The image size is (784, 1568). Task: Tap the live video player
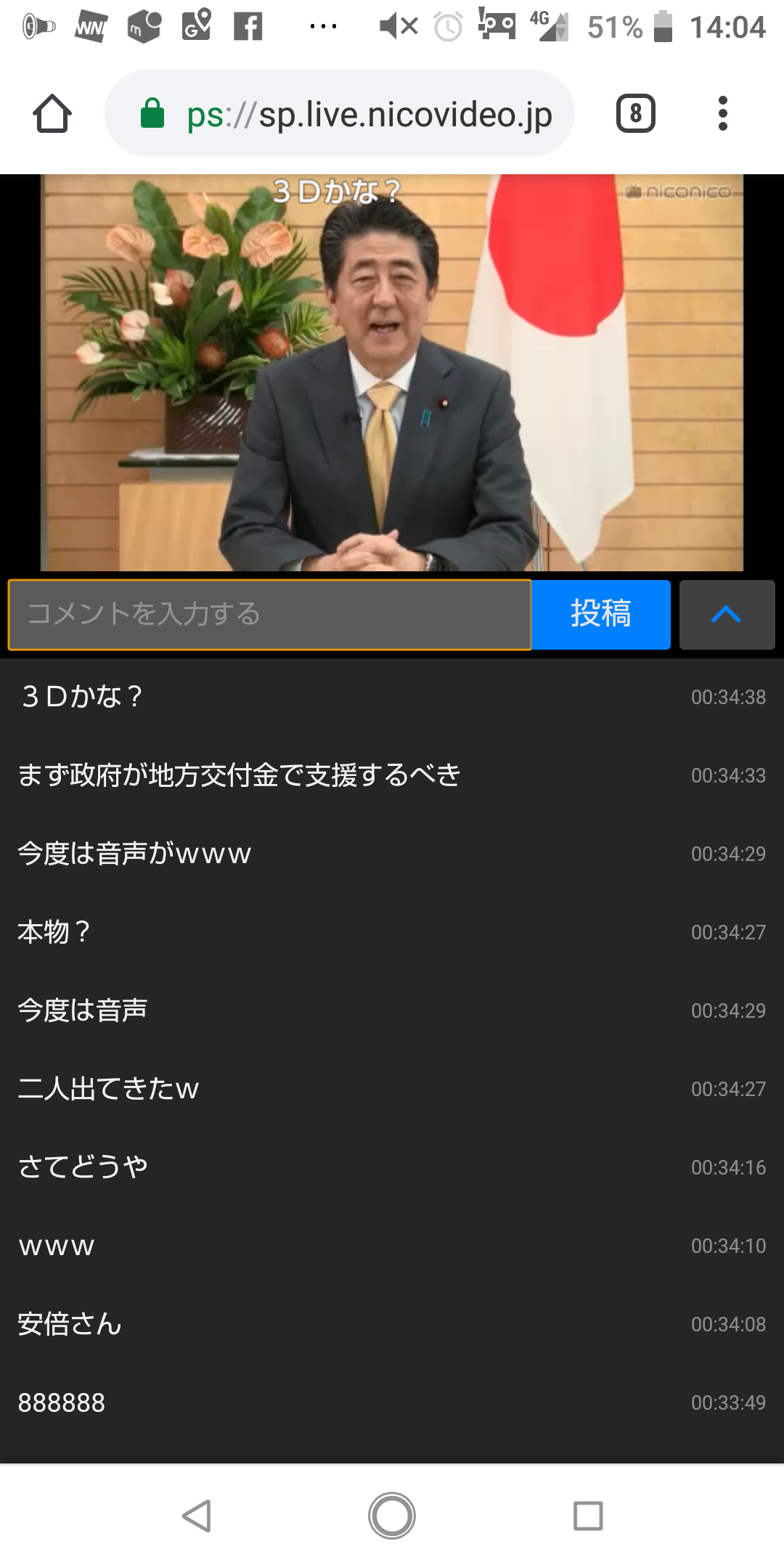392,372
